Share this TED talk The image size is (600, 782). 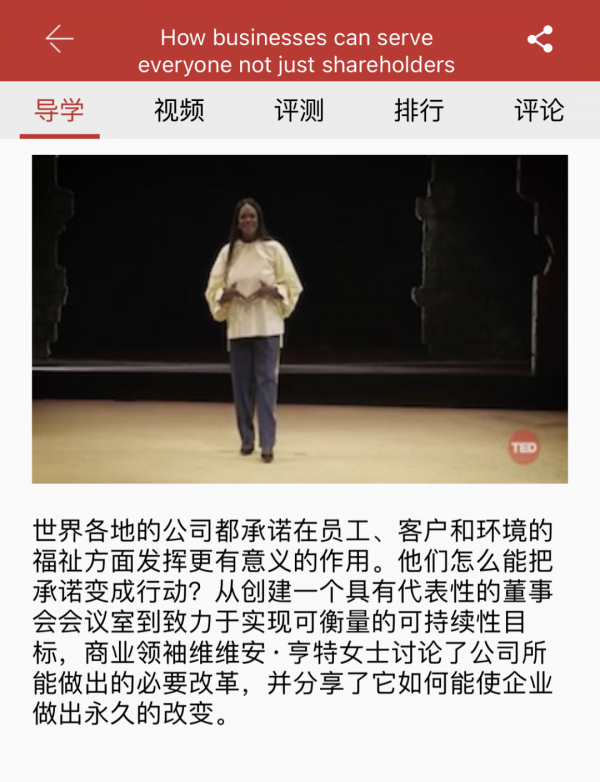pos(540,39)
